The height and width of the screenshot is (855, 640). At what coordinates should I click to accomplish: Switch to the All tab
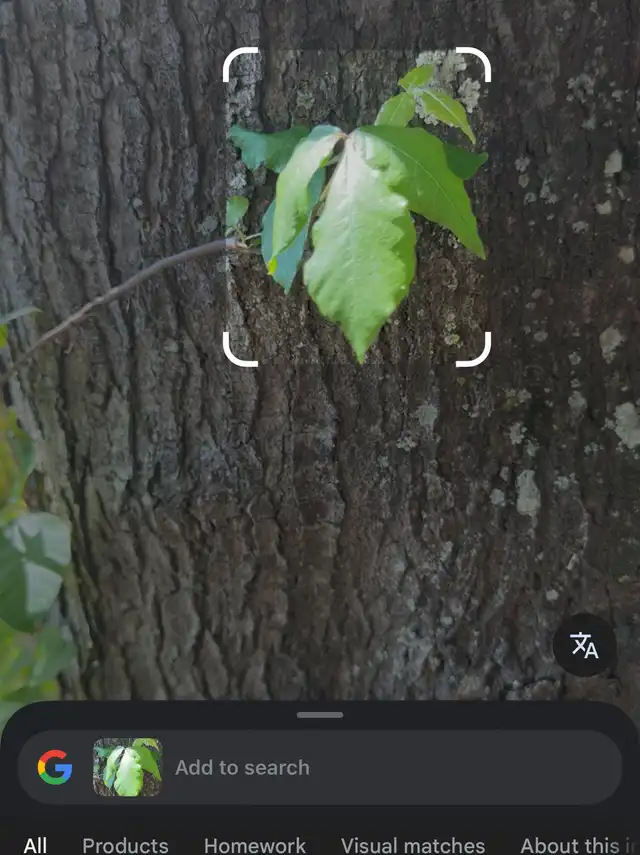pyautogui.click(x=35, y=845)
